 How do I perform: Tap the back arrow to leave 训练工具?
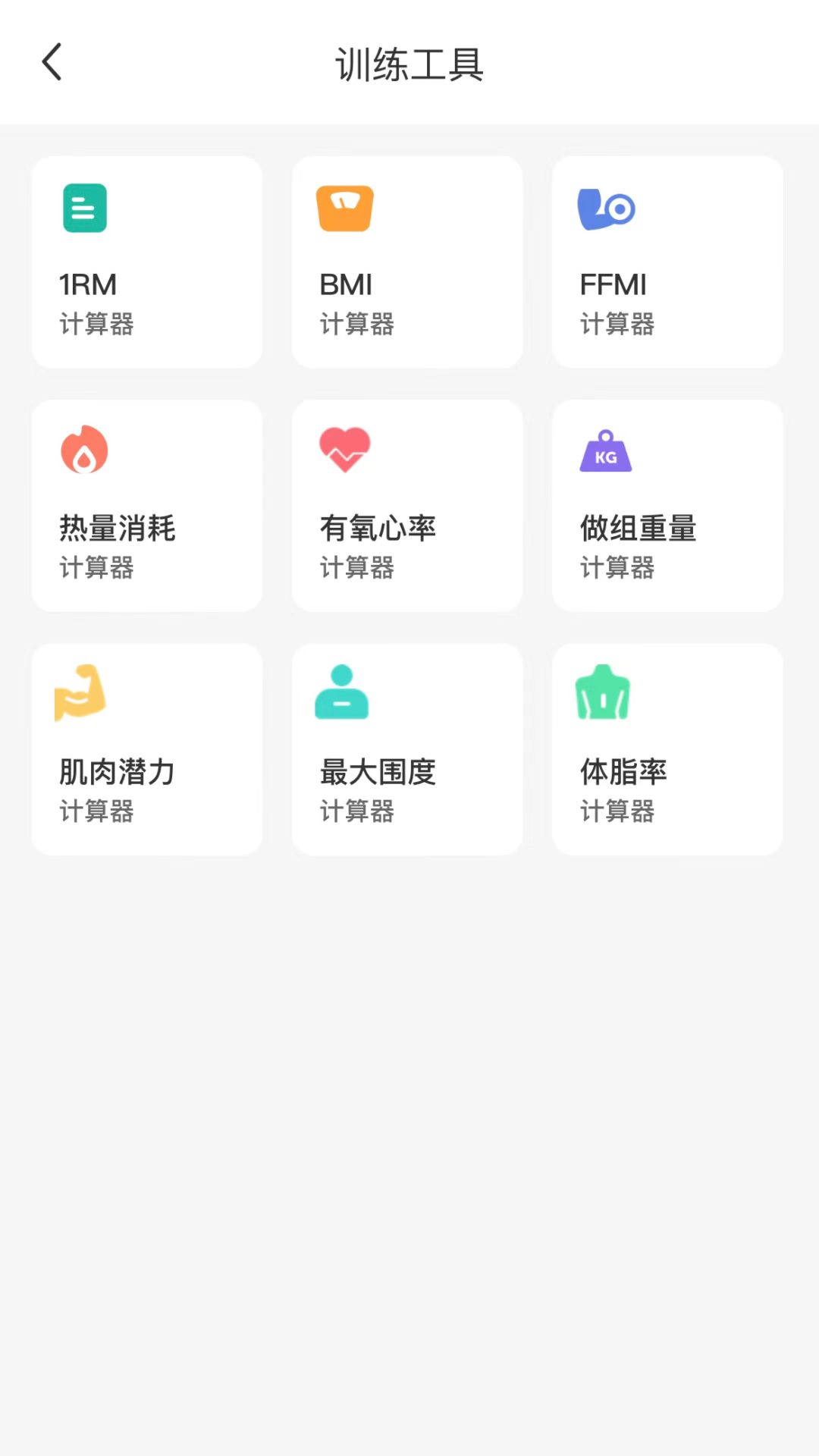[x=51, y=63]
